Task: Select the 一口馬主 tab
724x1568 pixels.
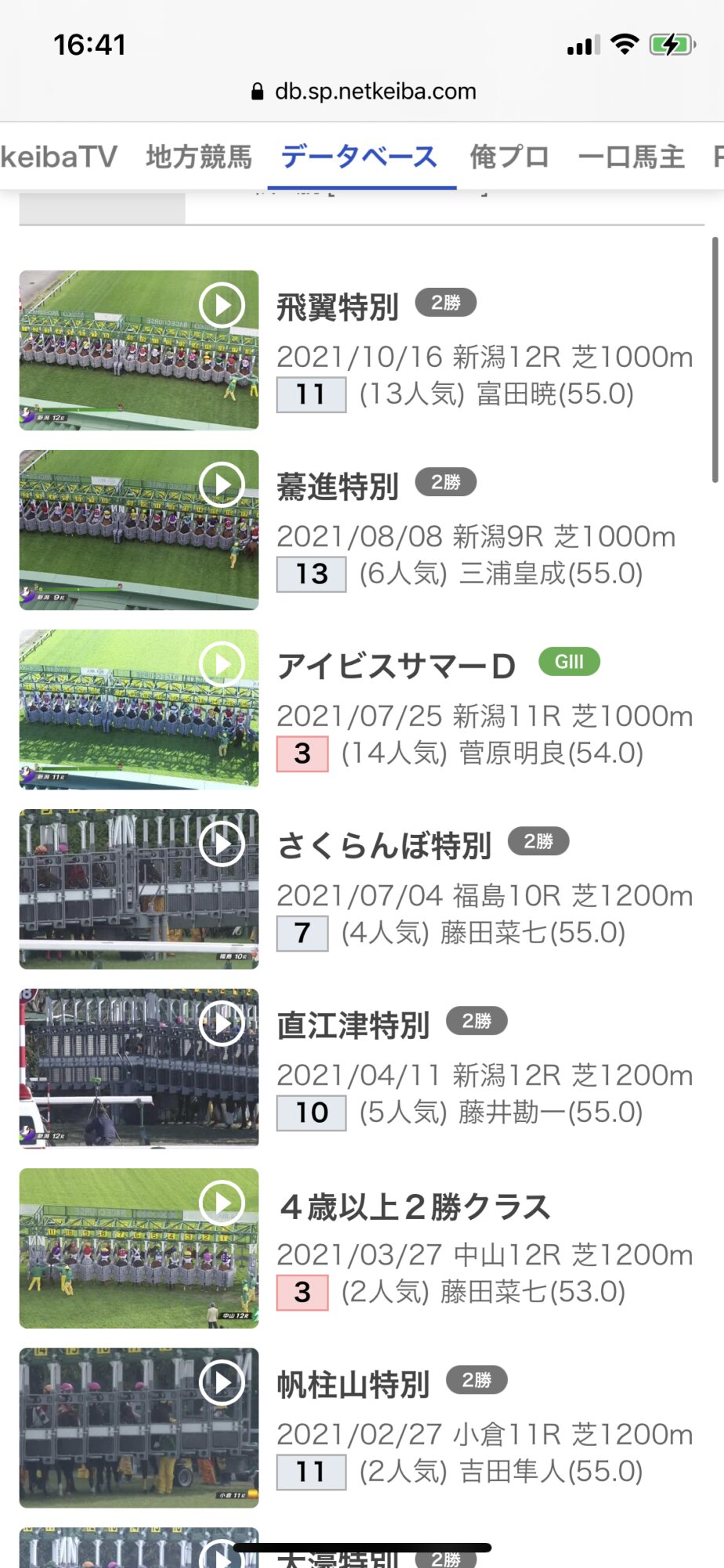Action: tap(631, 158)
